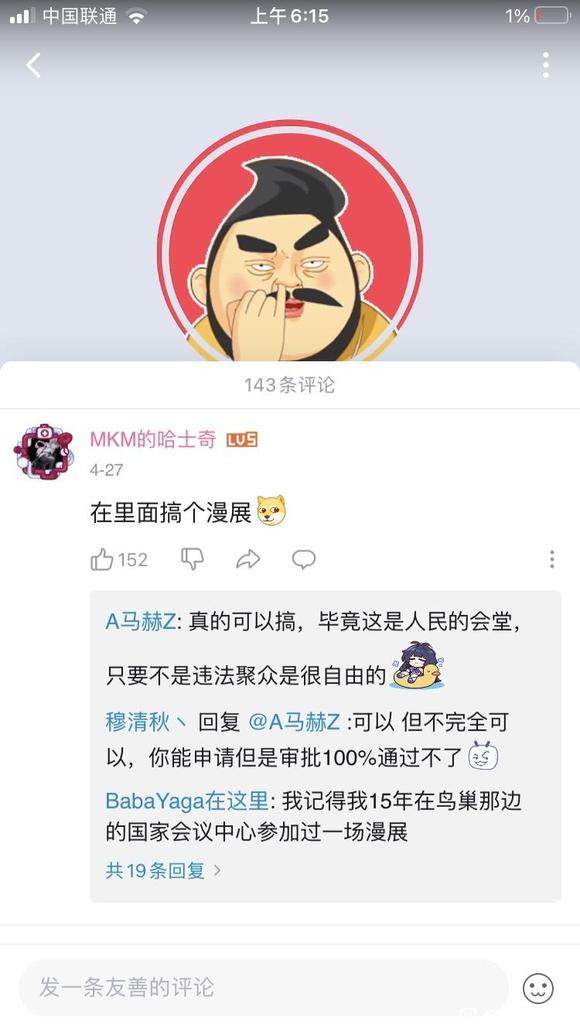Open the top-right overflow menu

point(545,65)
